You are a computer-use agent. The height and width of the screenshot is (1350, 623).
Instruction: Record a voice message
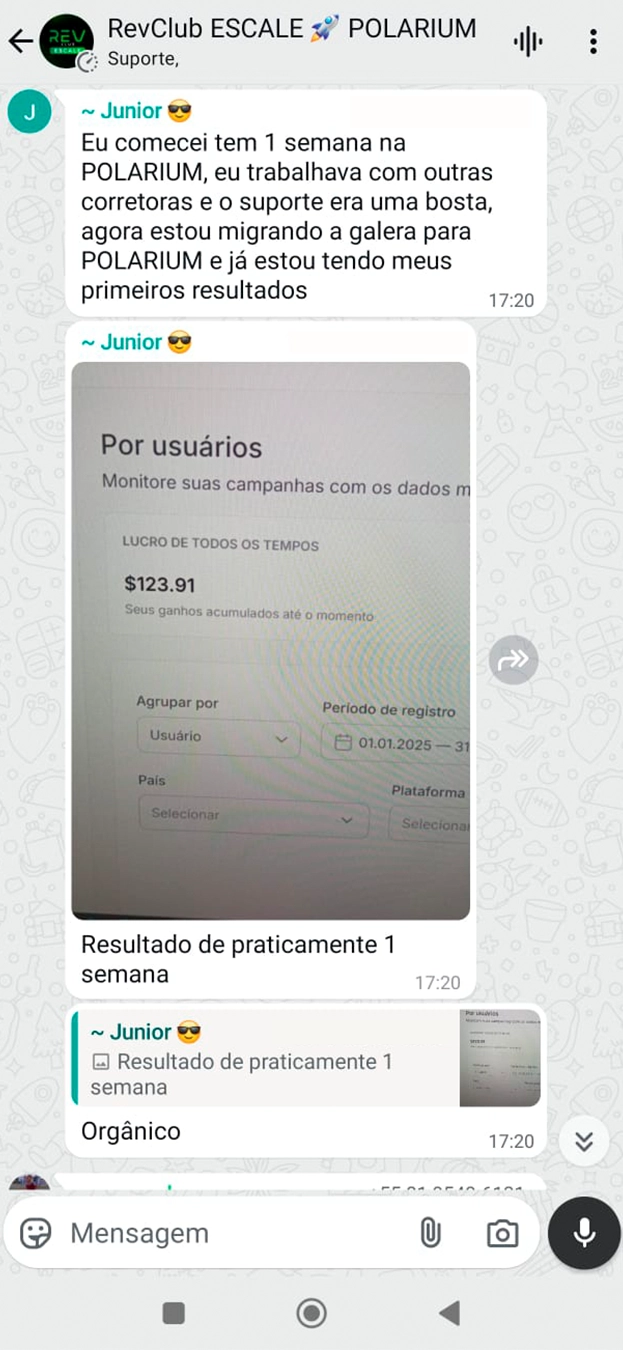point(584,1233)
